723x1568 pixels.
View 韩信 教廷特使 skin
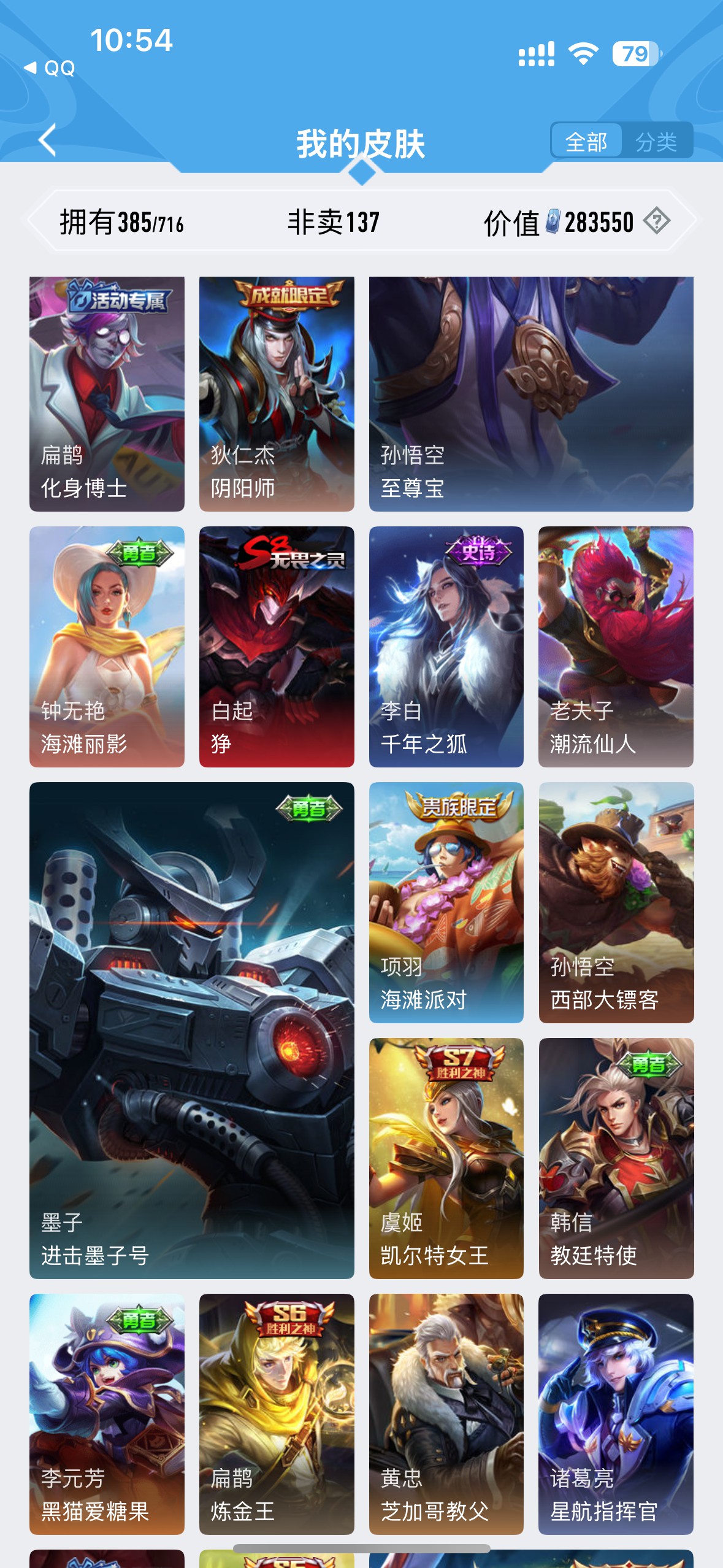point(616,1158)
